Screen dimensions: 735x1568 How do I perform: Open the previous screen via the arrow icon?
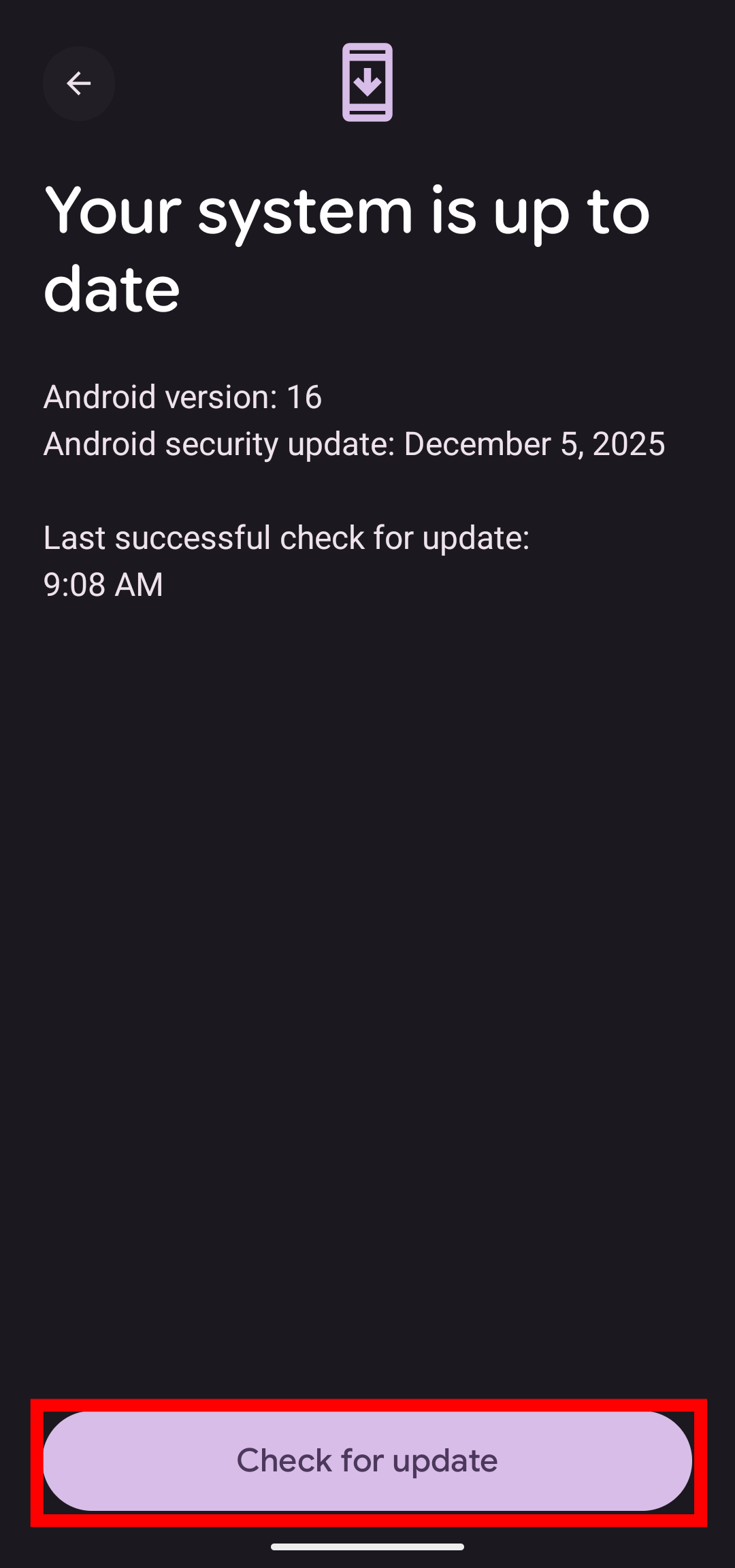[x=78, y=83]
